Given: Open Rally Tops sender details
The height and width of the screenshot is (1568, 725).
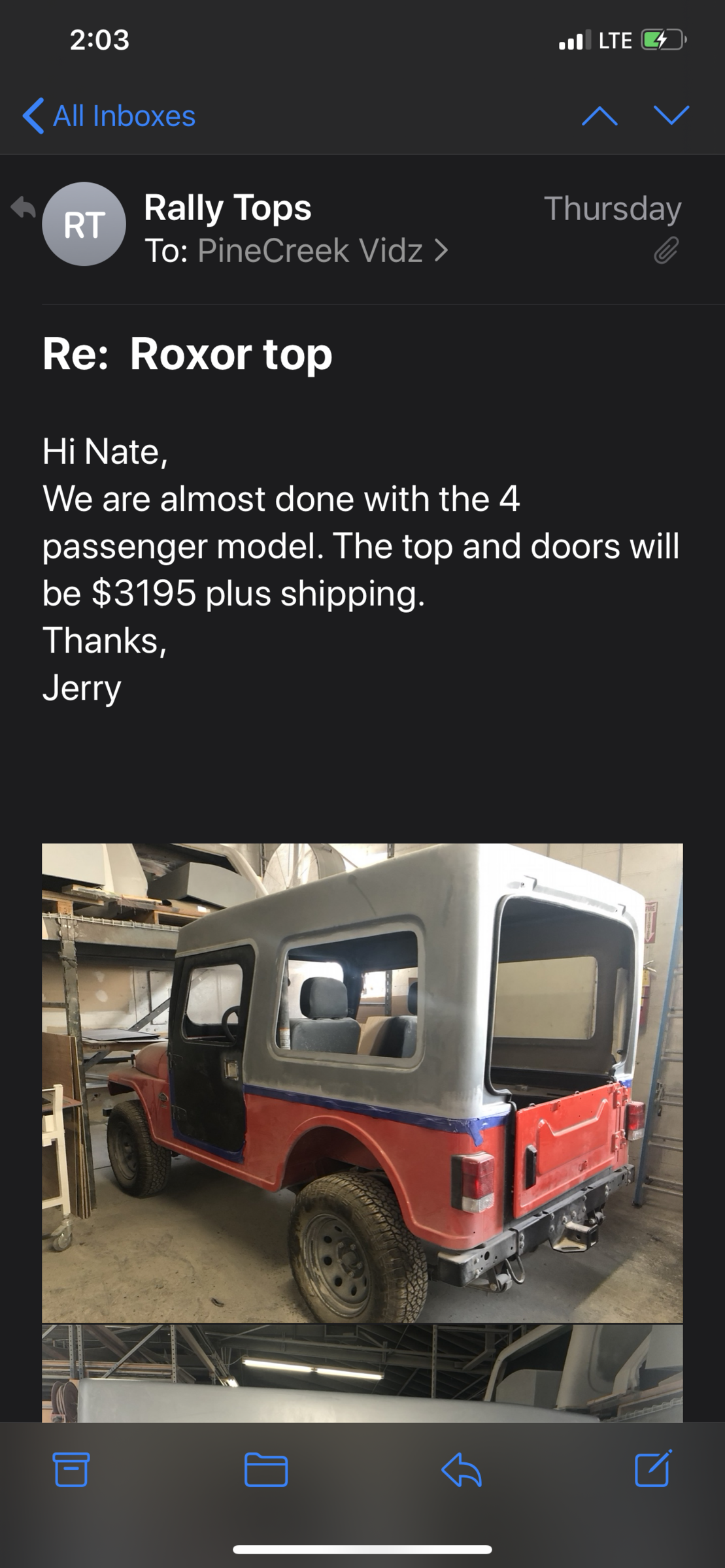Looking at the screenshot, I should 227,208.
